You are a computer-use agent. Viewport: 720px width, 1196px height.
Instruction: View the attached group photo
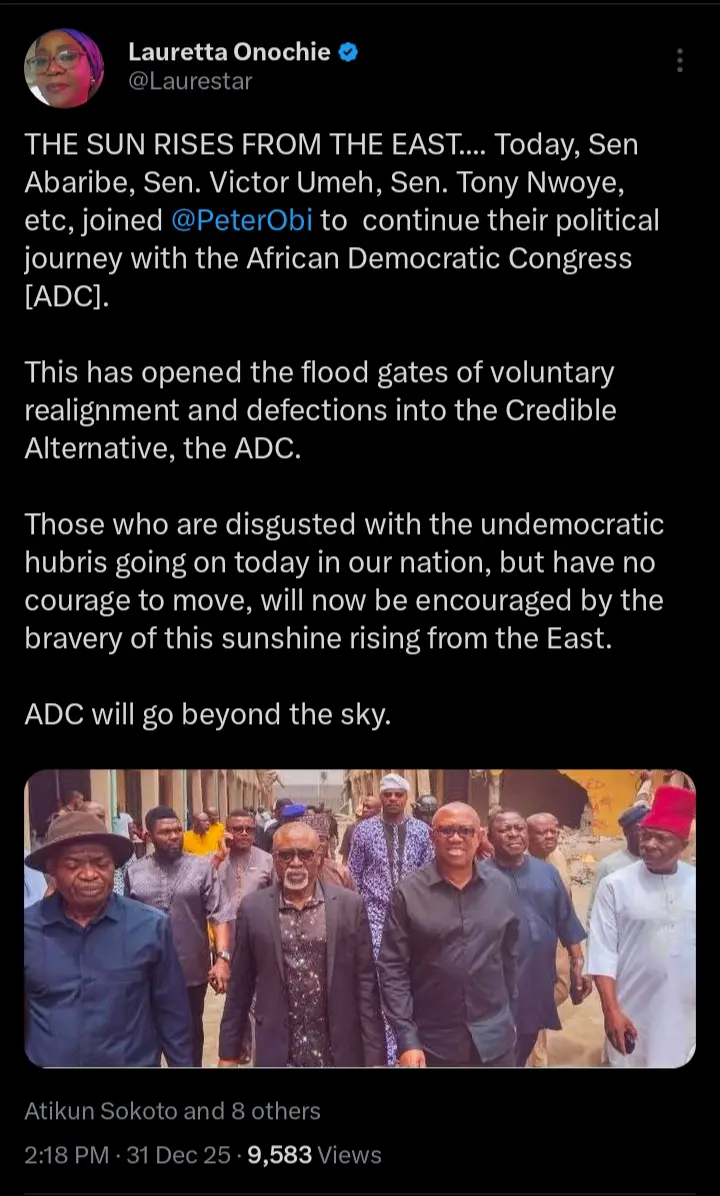360,918
